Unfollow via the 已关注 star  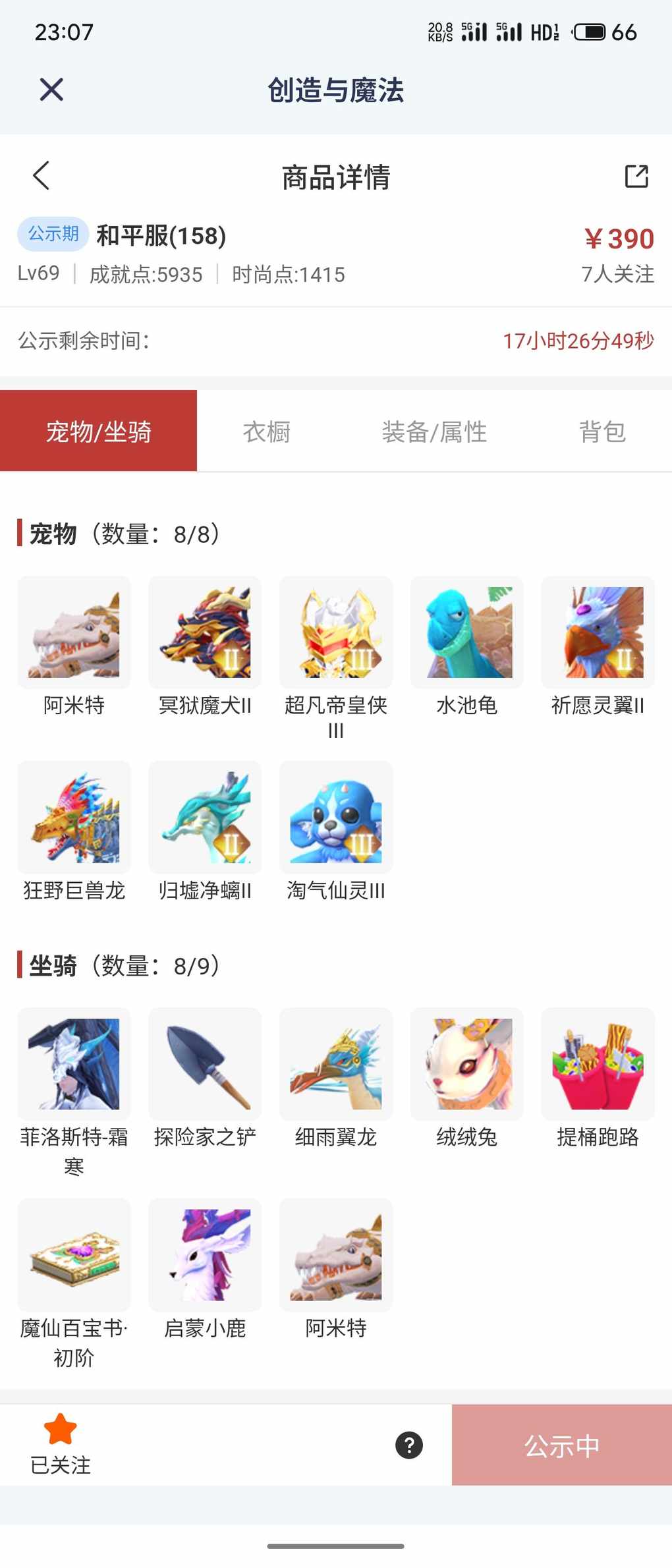61,1445
